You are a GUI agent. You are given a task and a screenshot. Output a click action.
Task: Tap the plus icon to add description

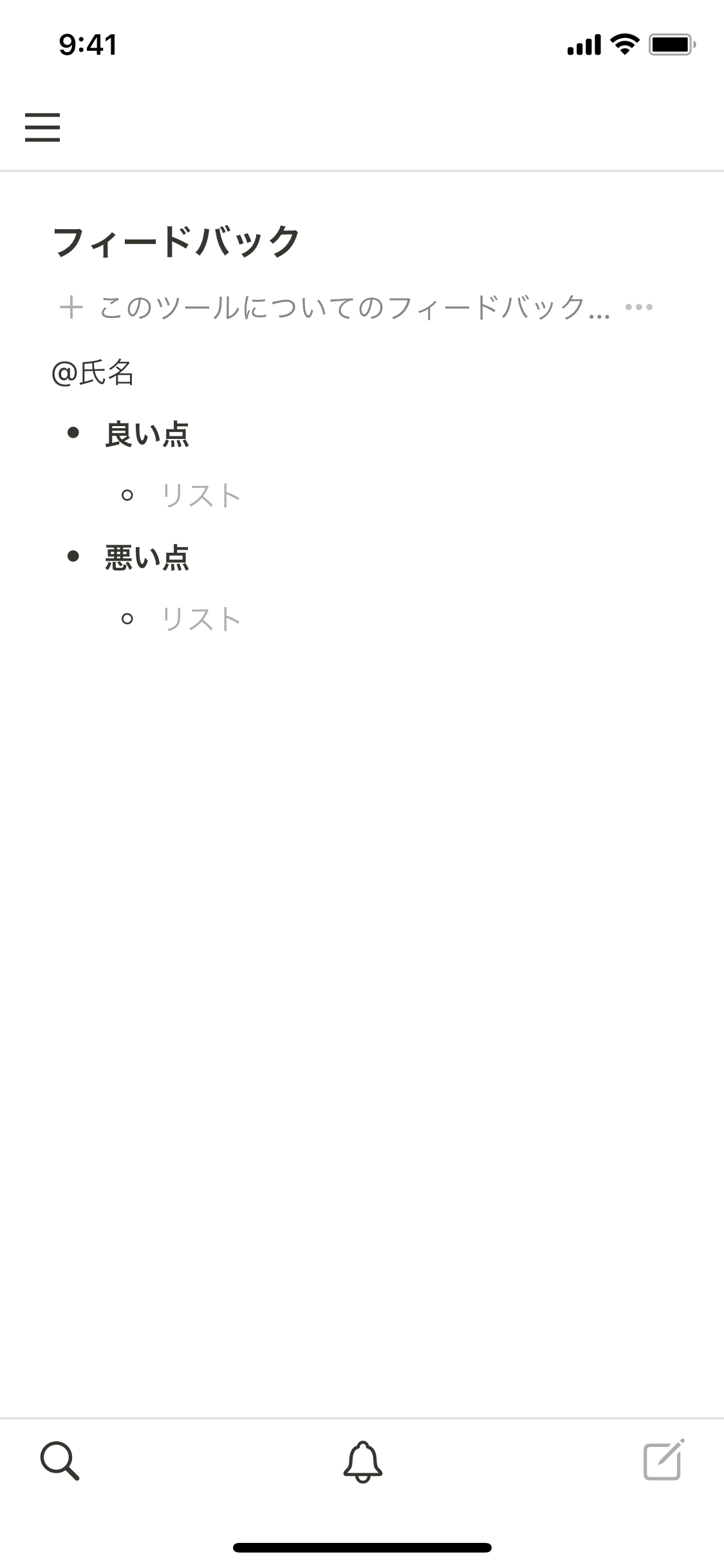click(71, 307)
